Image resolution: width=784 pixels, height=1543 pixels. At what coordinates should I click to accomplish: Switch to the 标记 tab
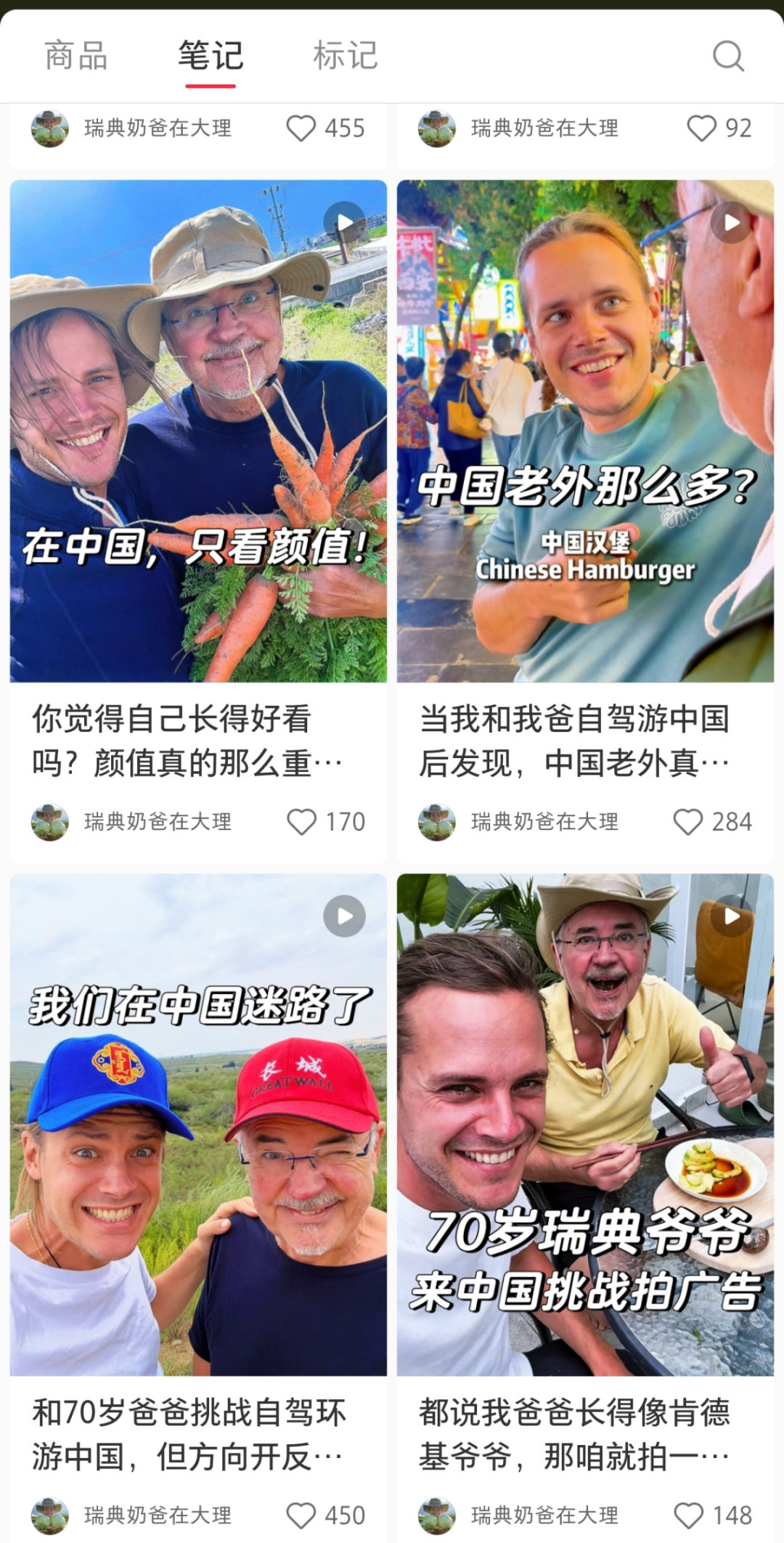click(x=346, y=56)
